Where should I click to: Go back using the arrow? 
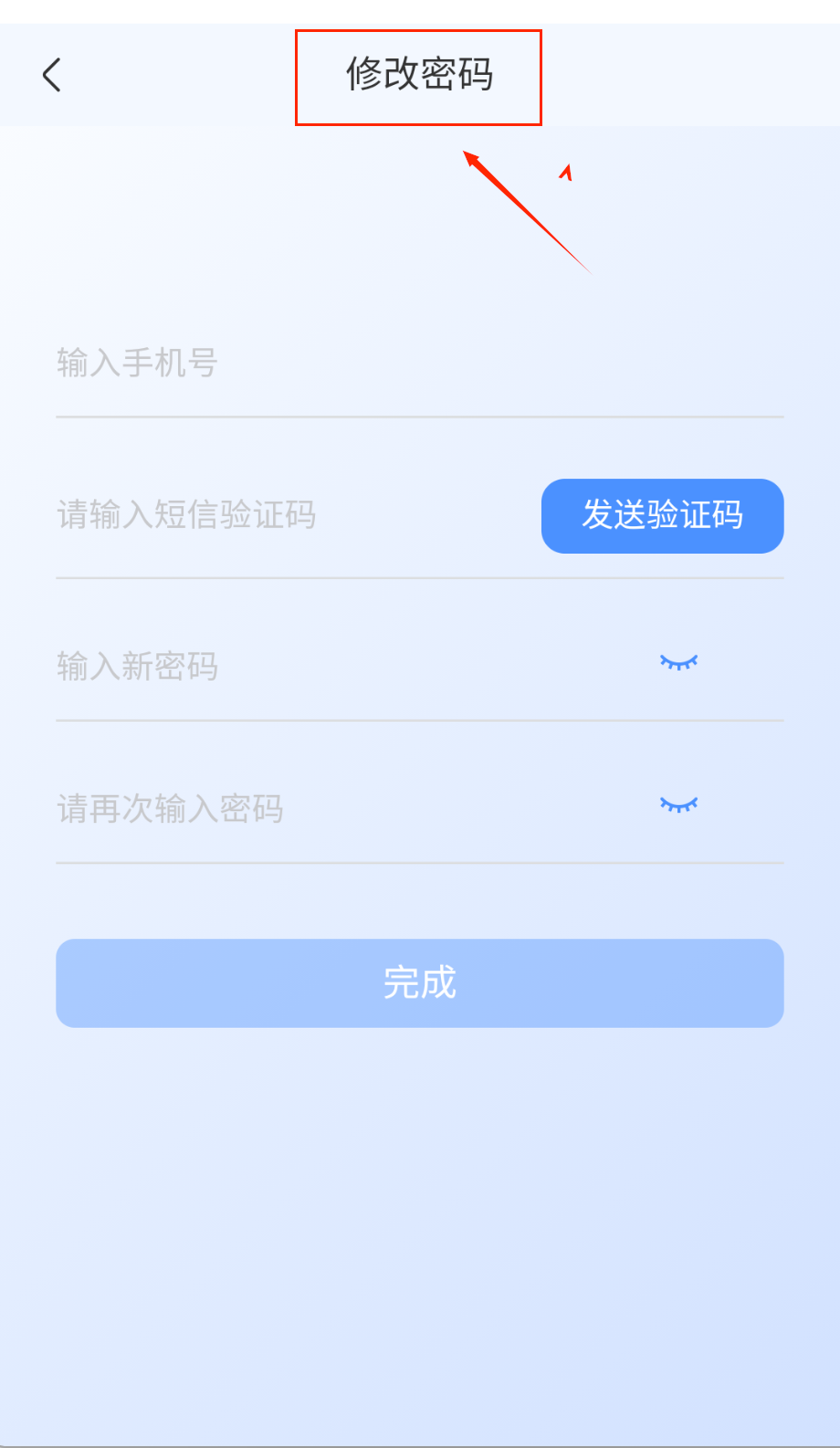point(52,75)
